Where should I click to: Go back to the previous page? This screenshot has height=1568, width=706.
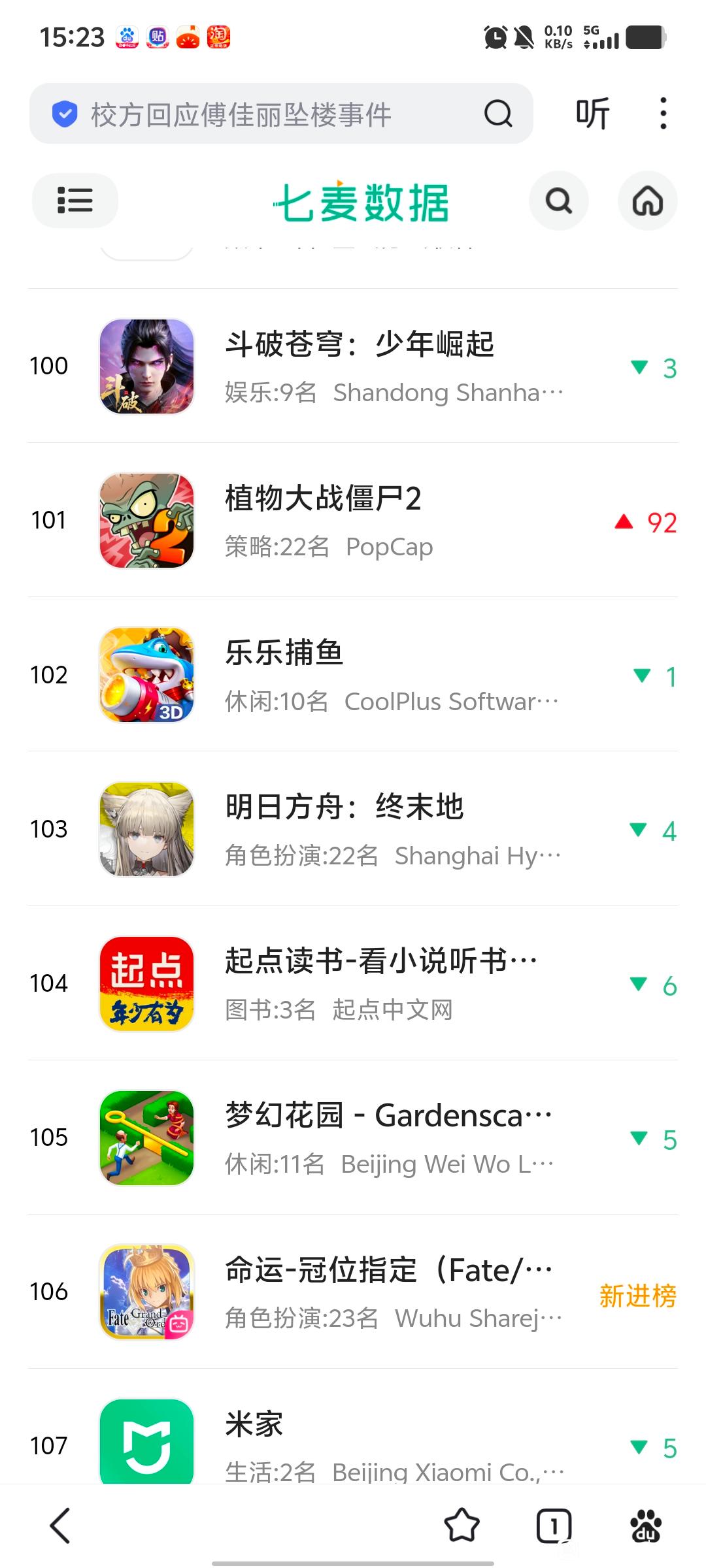[60, 1526]
